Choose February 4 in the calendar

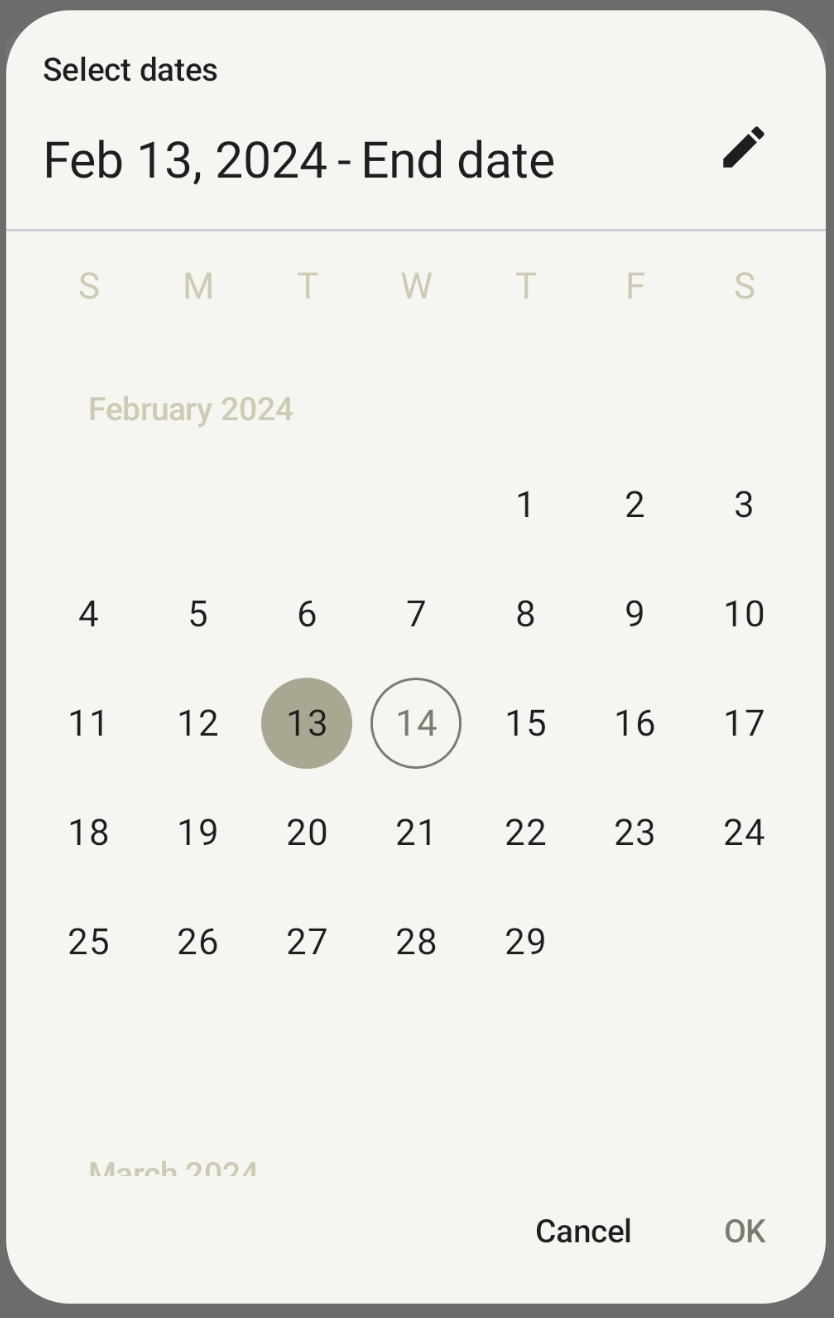(x=88, y=614)
